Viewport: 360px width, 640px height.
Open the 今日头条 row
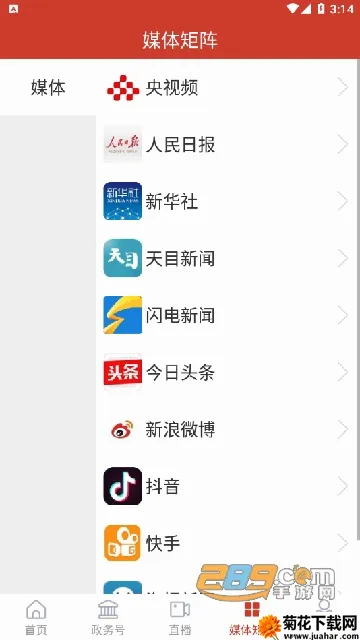click(227, 372)
